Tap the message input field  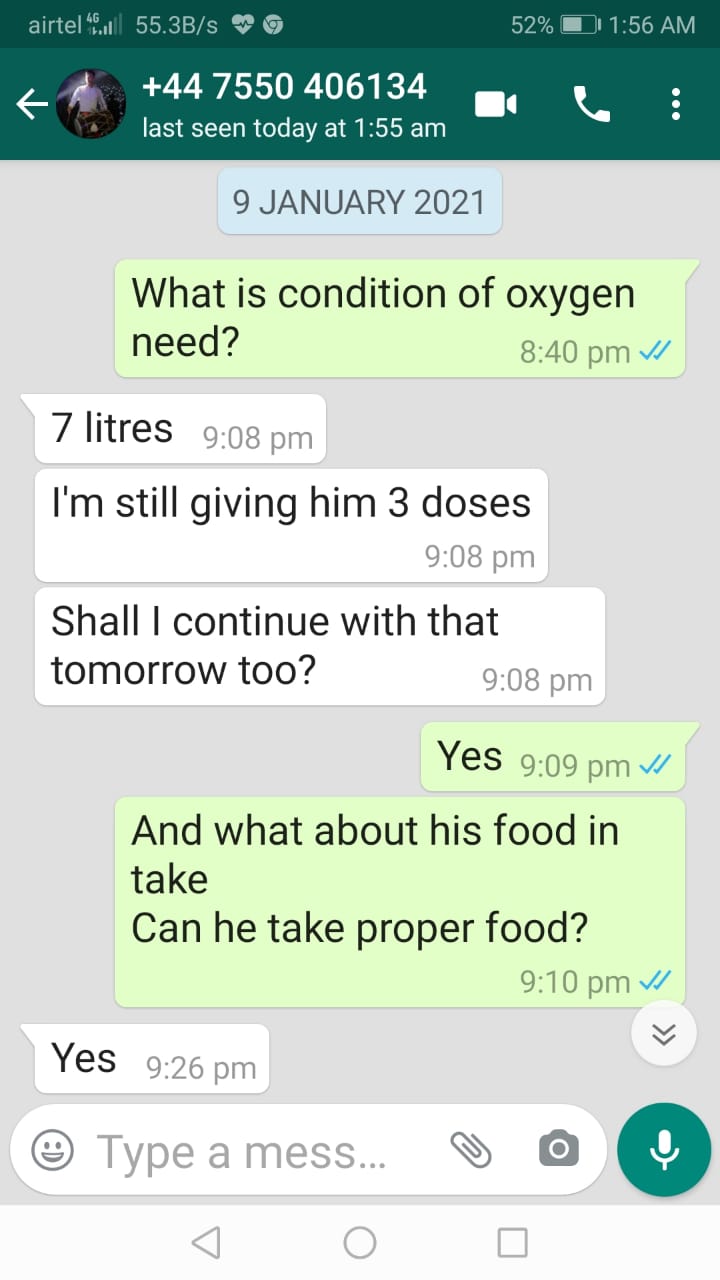click(x=260, y=1151)
